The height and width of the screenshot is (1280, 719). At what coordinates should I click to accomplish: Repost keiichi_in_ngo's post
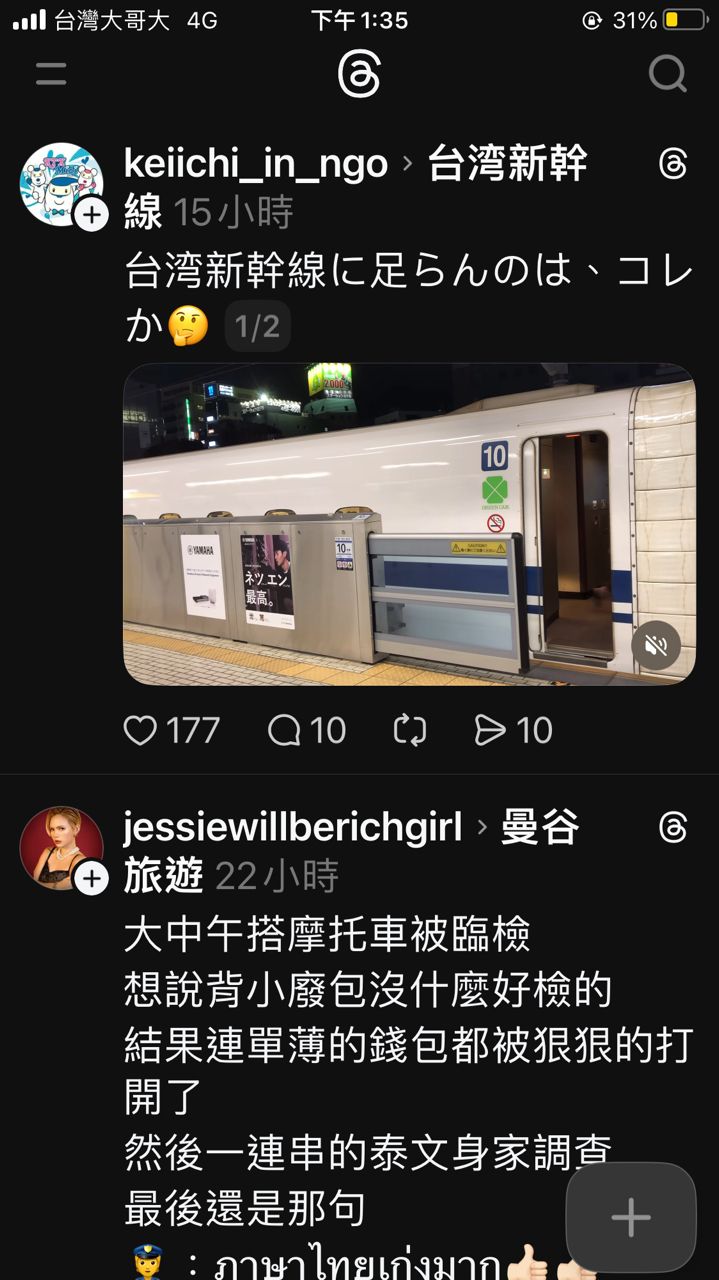point(410,731)
